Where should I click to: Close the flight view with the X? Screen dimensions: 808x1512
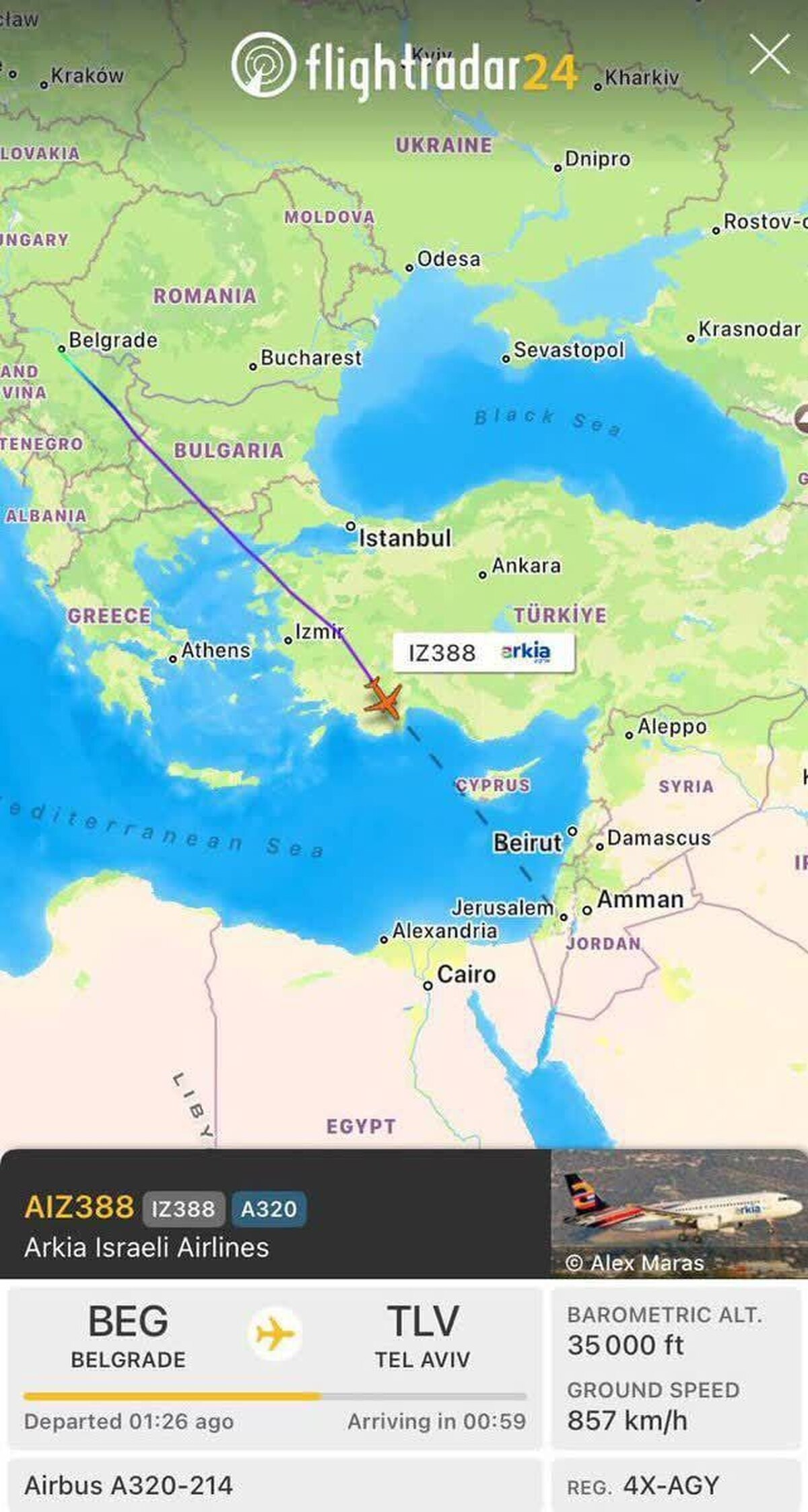click(x=769, y=55)
